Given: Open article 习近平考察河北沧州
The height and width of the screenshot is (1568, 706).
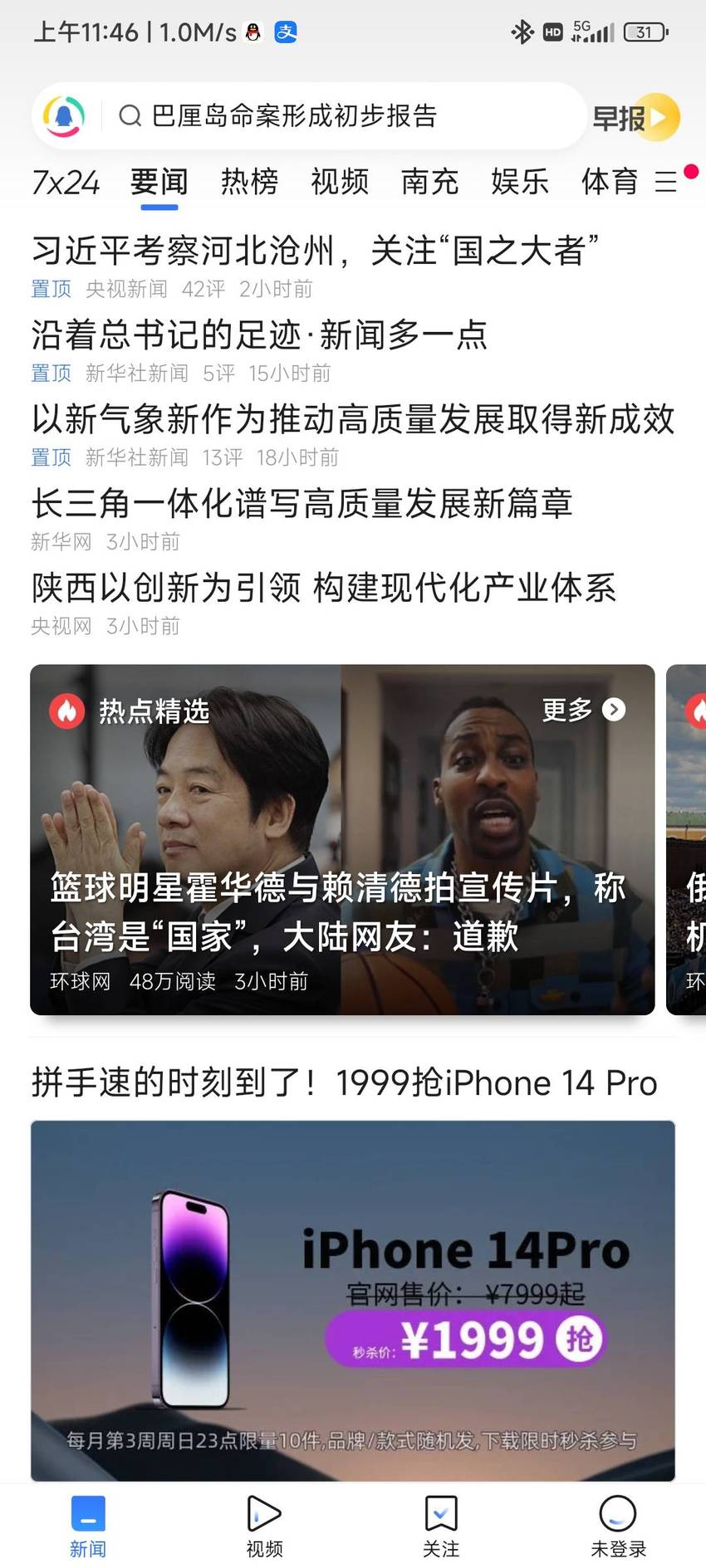Looking at the screenshot, I should 315,250.
